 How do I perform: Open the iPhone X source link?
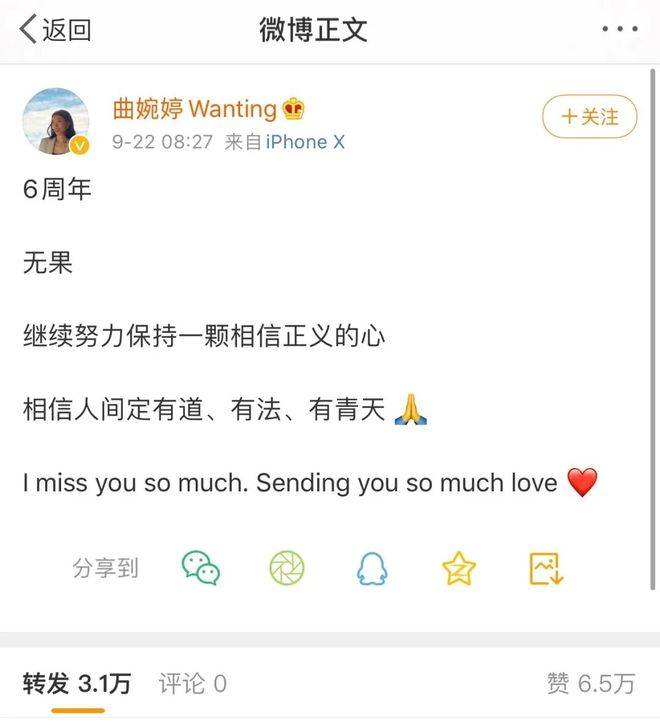[305, 142]
